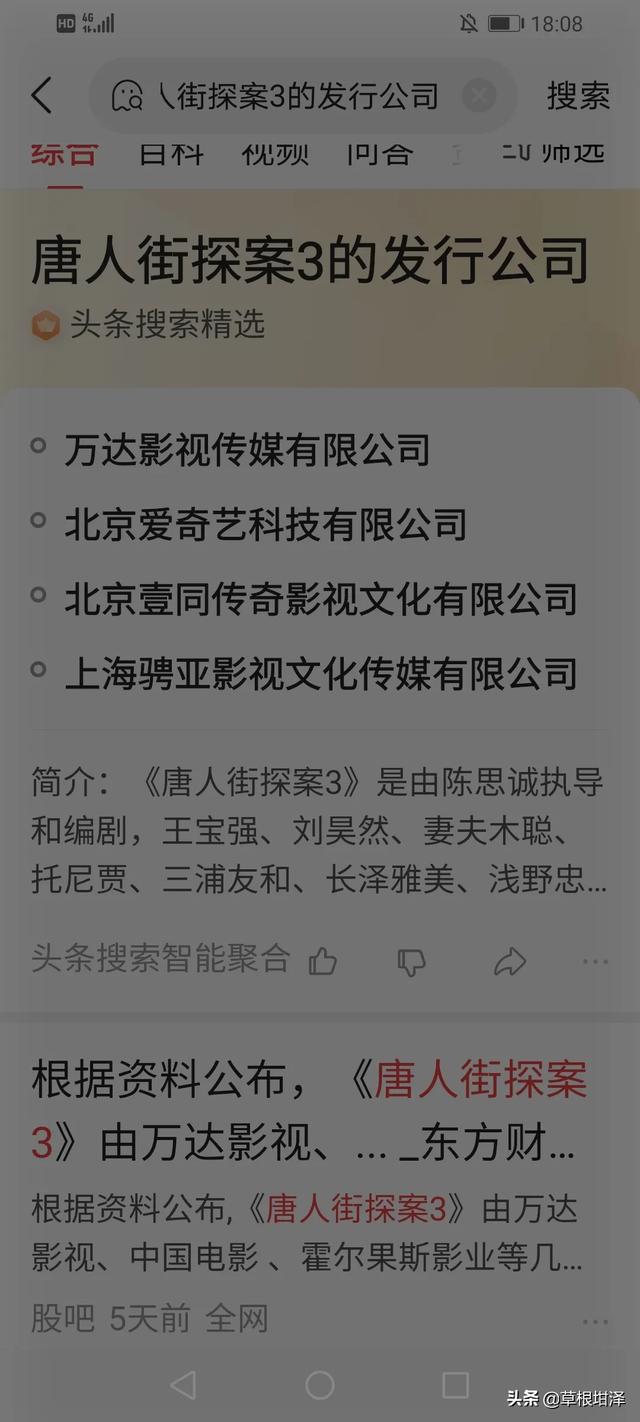Open more options on the 股吧 result
Screen dimensions: 640x1422
click(x=595, y=1321)
